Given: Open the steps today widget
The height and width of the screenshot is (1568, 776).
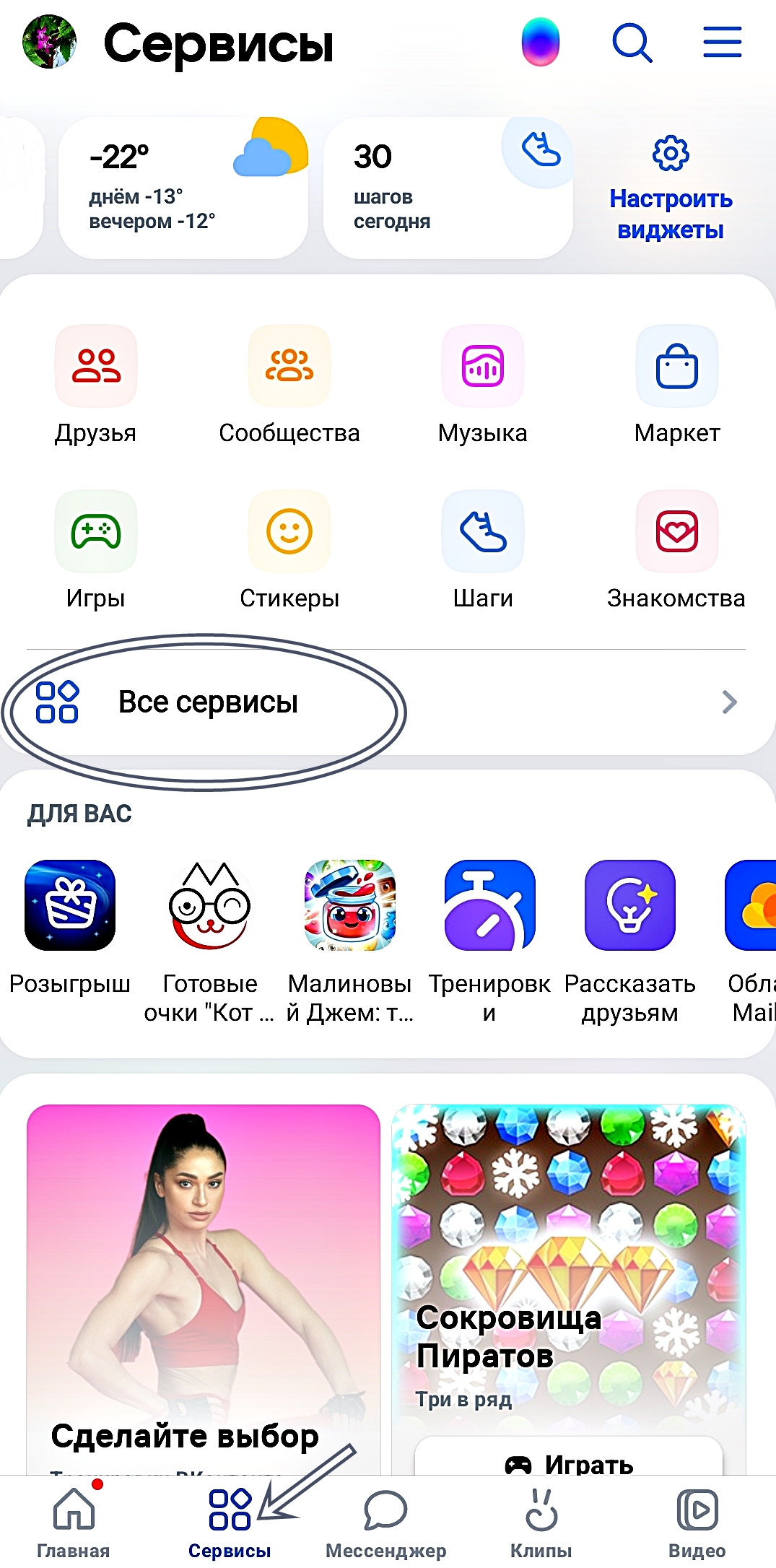Looking at the screenshot, I should pos(448,188).
